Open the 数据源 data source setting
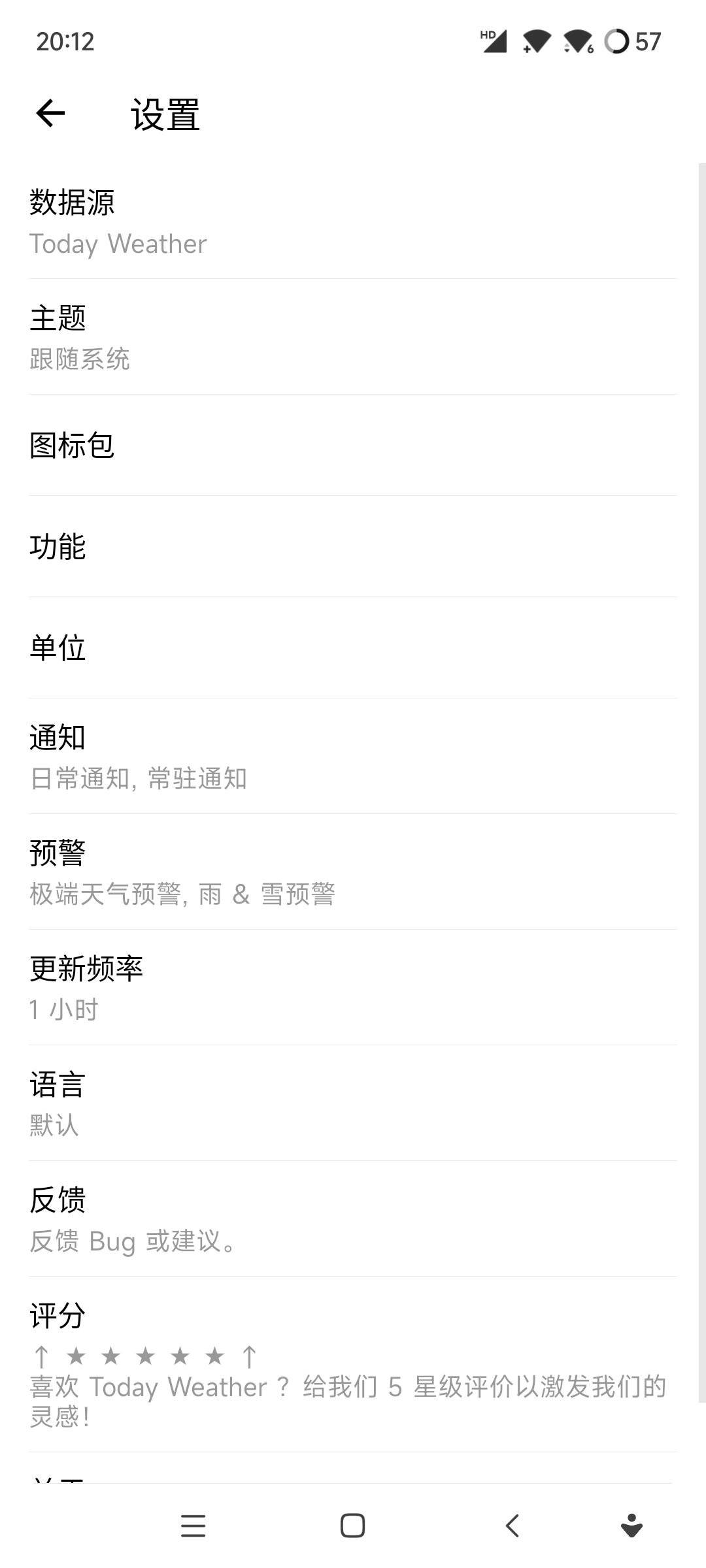 click(353, 222)
